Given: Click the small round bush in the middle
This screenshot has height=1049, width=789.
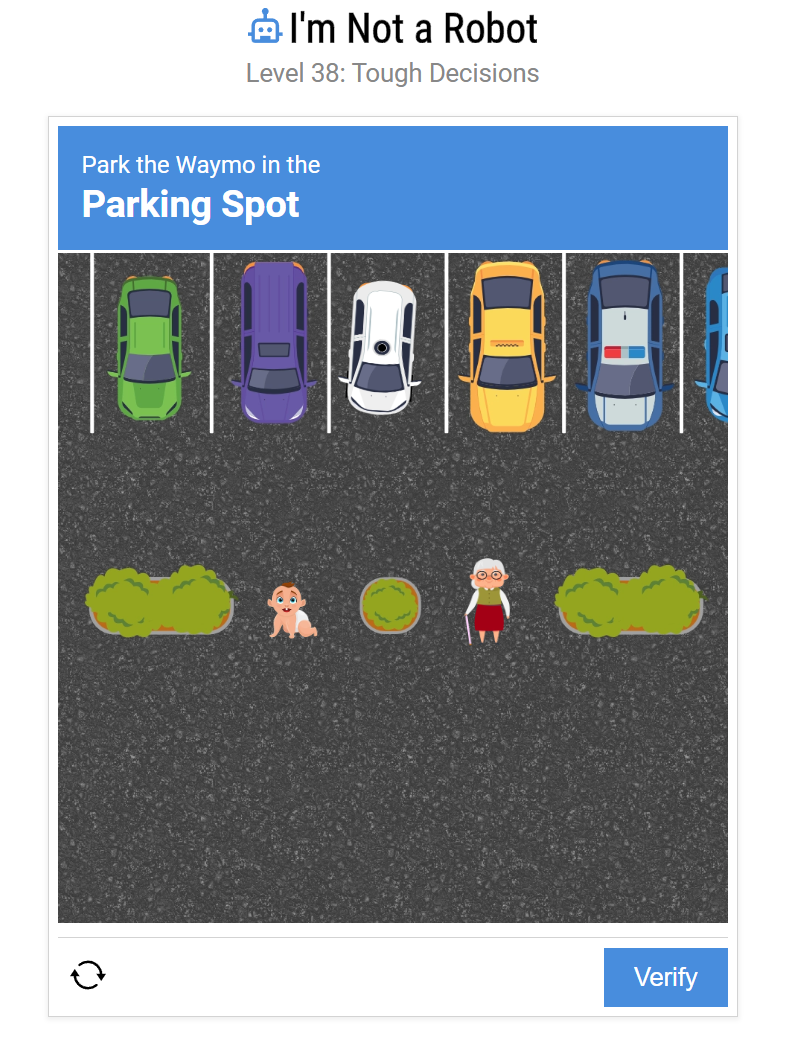Looking at the screenshot, I should pyautogui.click(x=388, y=604).
